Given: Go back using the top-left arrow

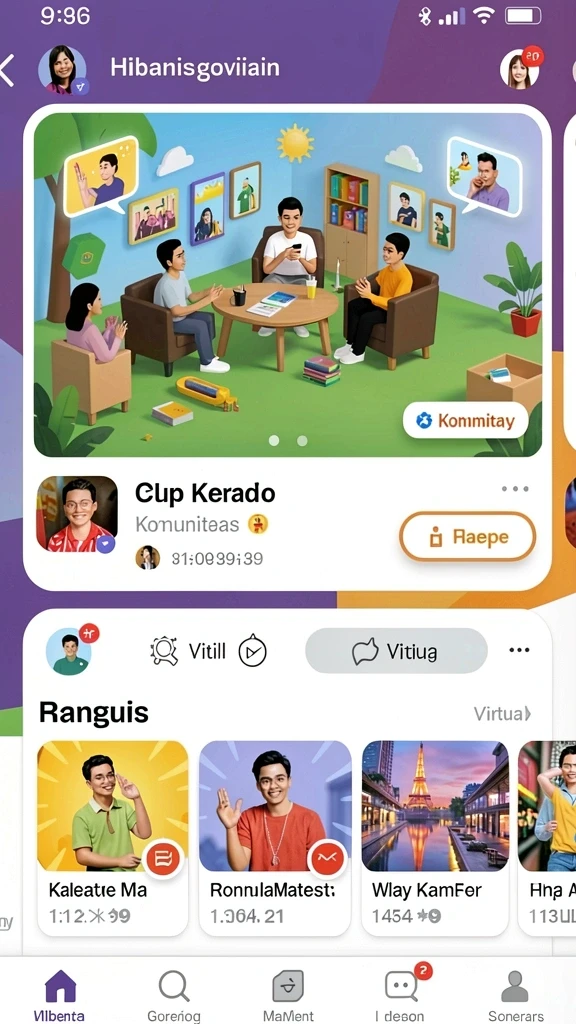Looking at the screenshot, I should click(x=7, y=70).
